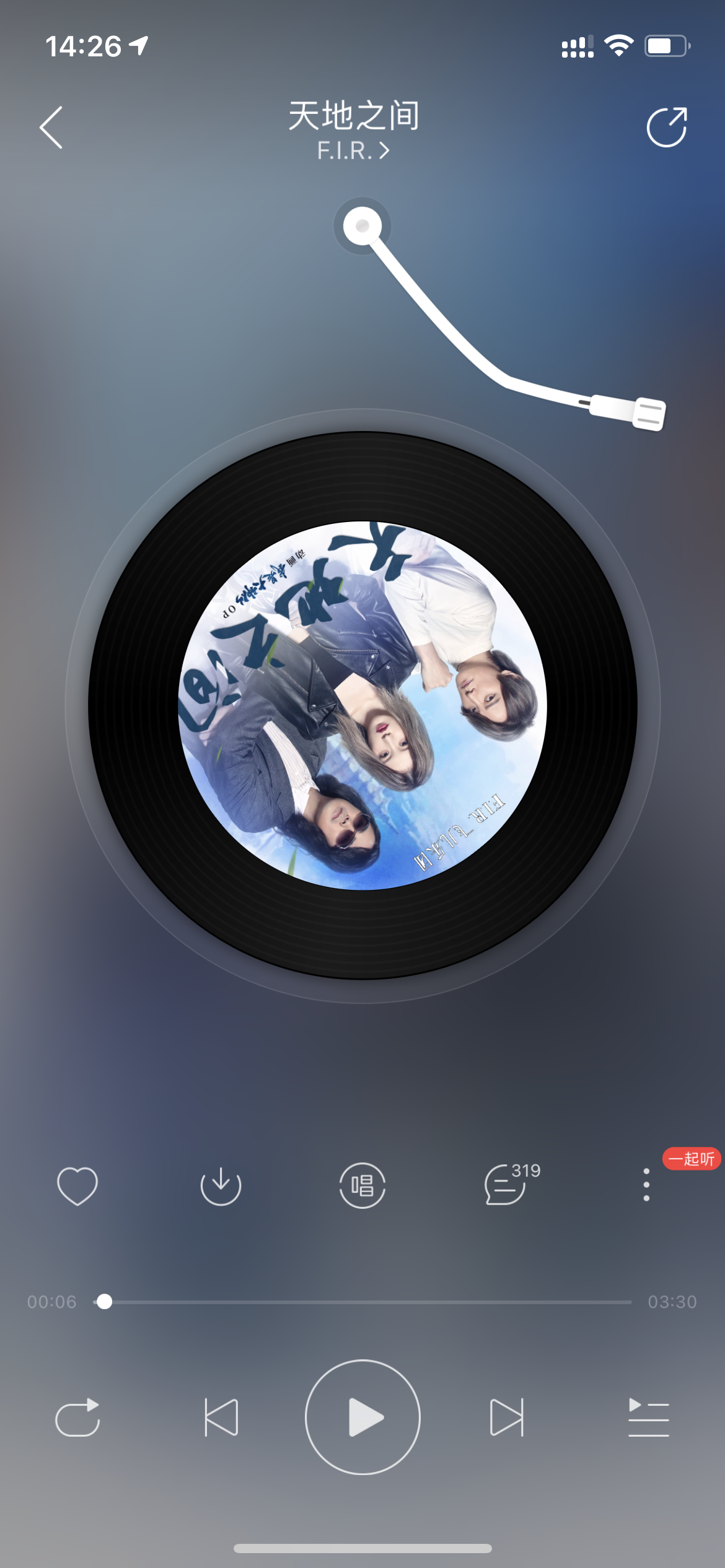This screenshot has width=725, height=1568.
Task: Open artist page for F.I.R.
Action: [x=353, y=150]
